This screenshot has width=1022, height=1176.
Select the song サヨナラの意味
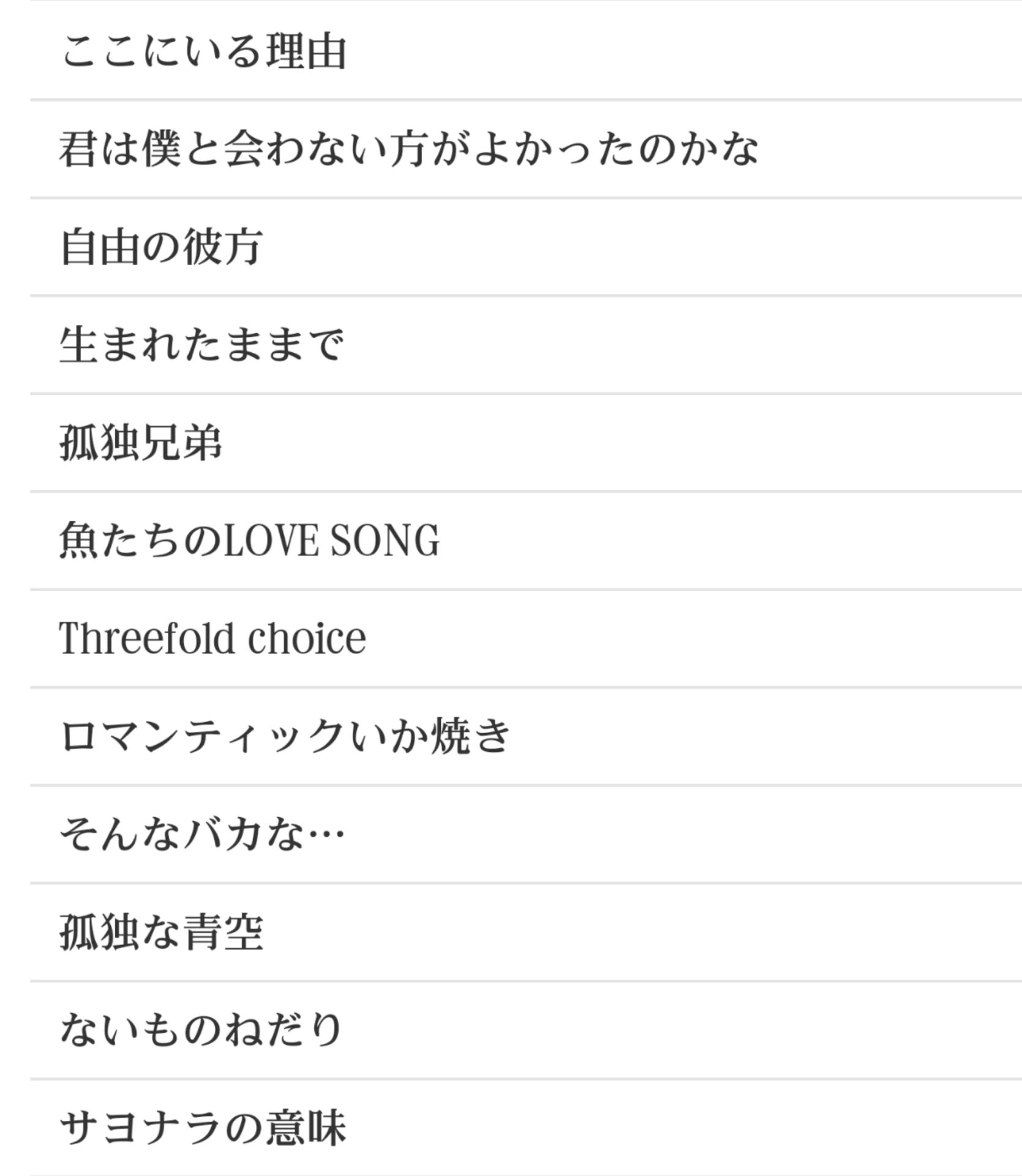[x=203, y=1128]
